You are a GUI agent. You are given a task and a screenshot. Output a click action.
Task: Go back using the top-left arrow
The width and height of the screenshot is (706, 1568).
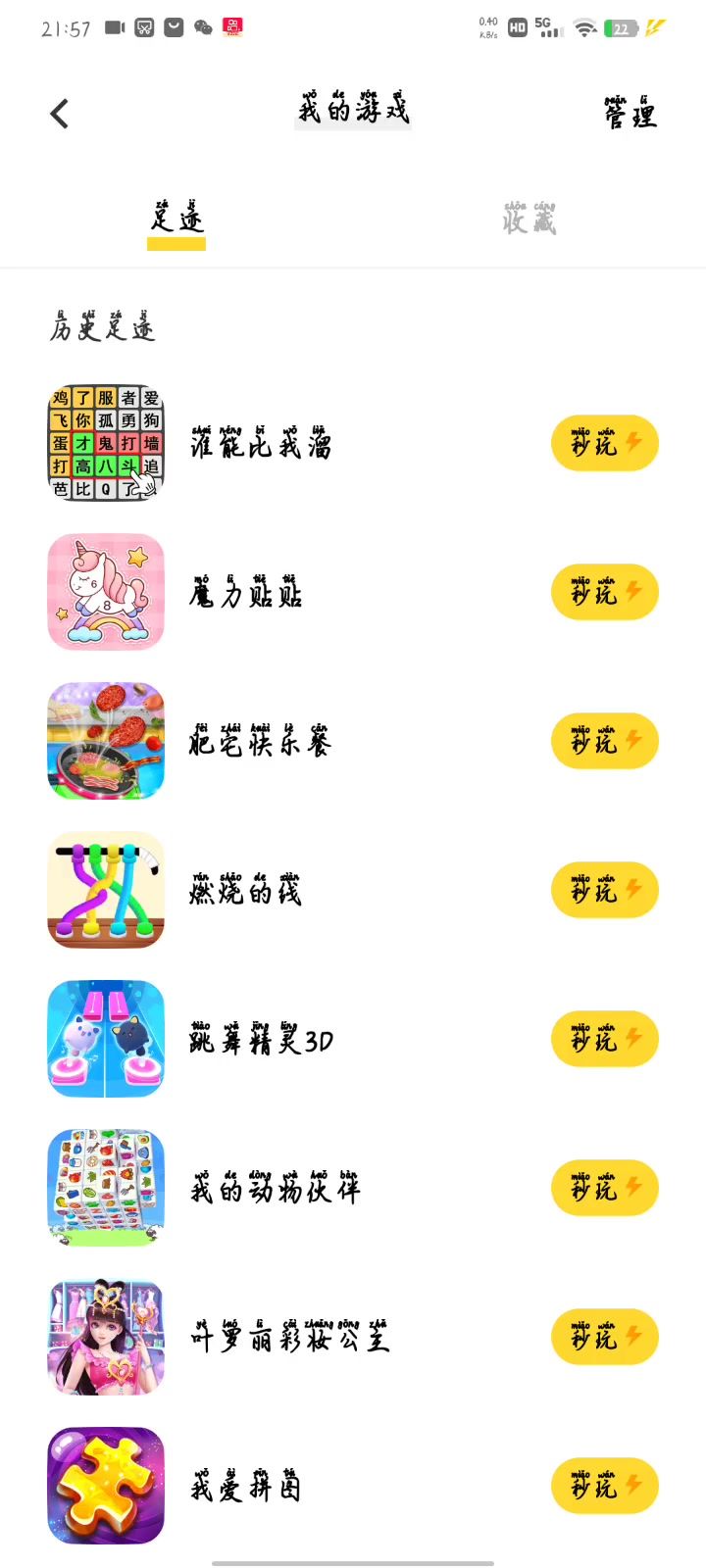[60, 114]
